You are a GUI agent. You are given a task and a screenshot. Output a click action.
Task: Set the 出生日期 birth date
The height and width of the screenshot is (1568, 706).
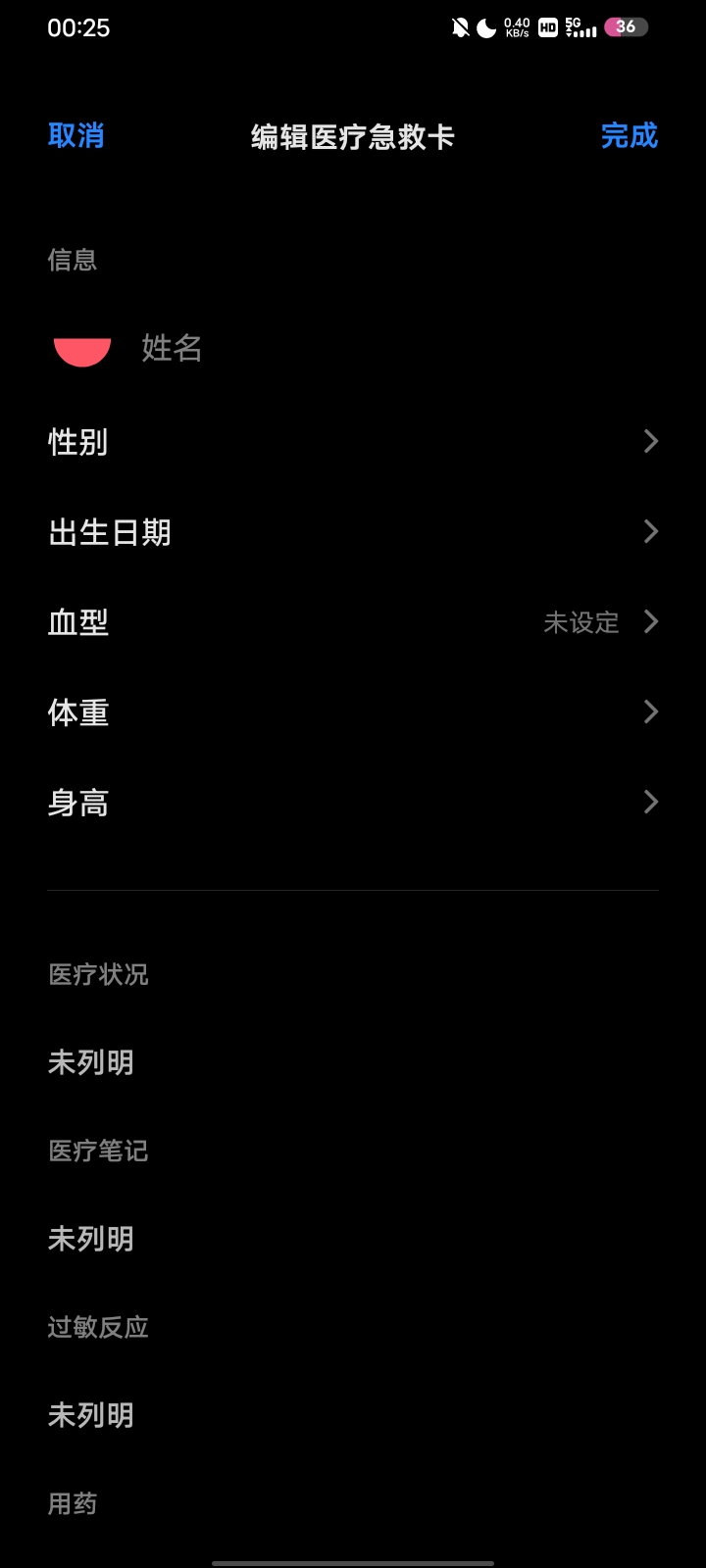pyautogui.click(x=353, y=531)
